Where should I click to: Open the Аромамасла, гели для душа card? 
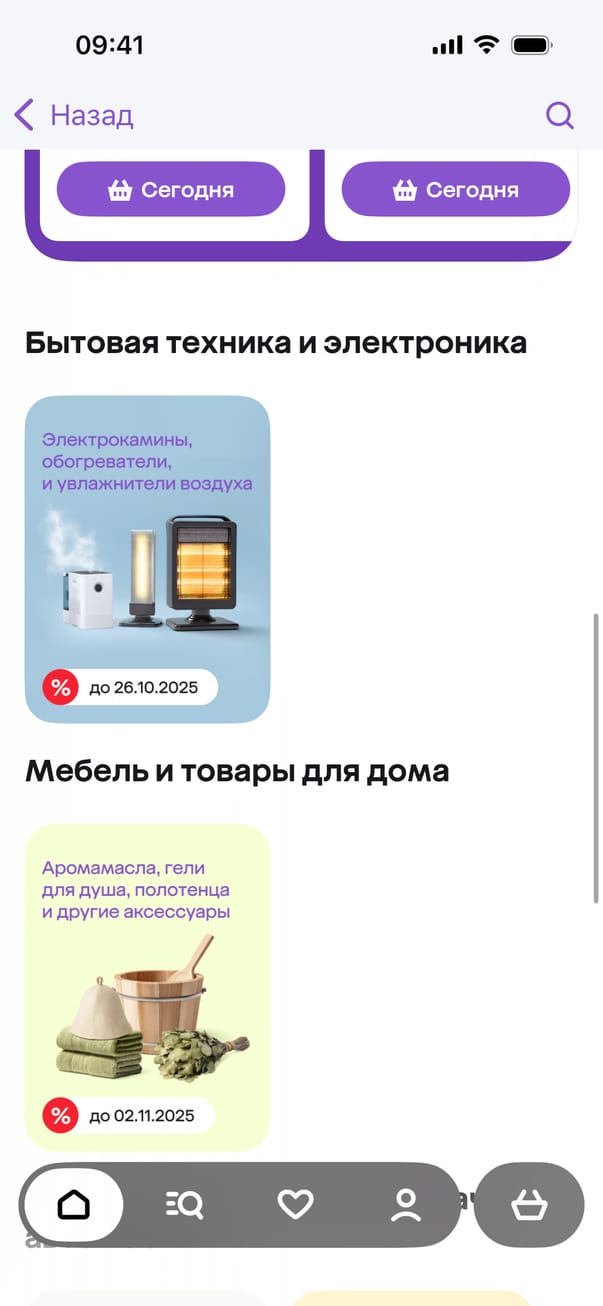coord(147,986)
